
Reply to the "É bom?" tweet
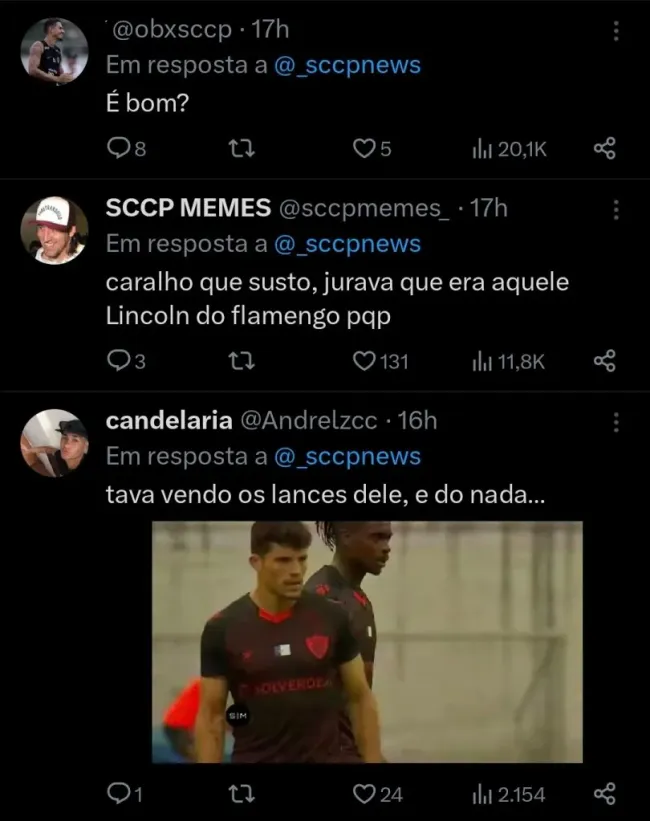[x=118, y=149]
